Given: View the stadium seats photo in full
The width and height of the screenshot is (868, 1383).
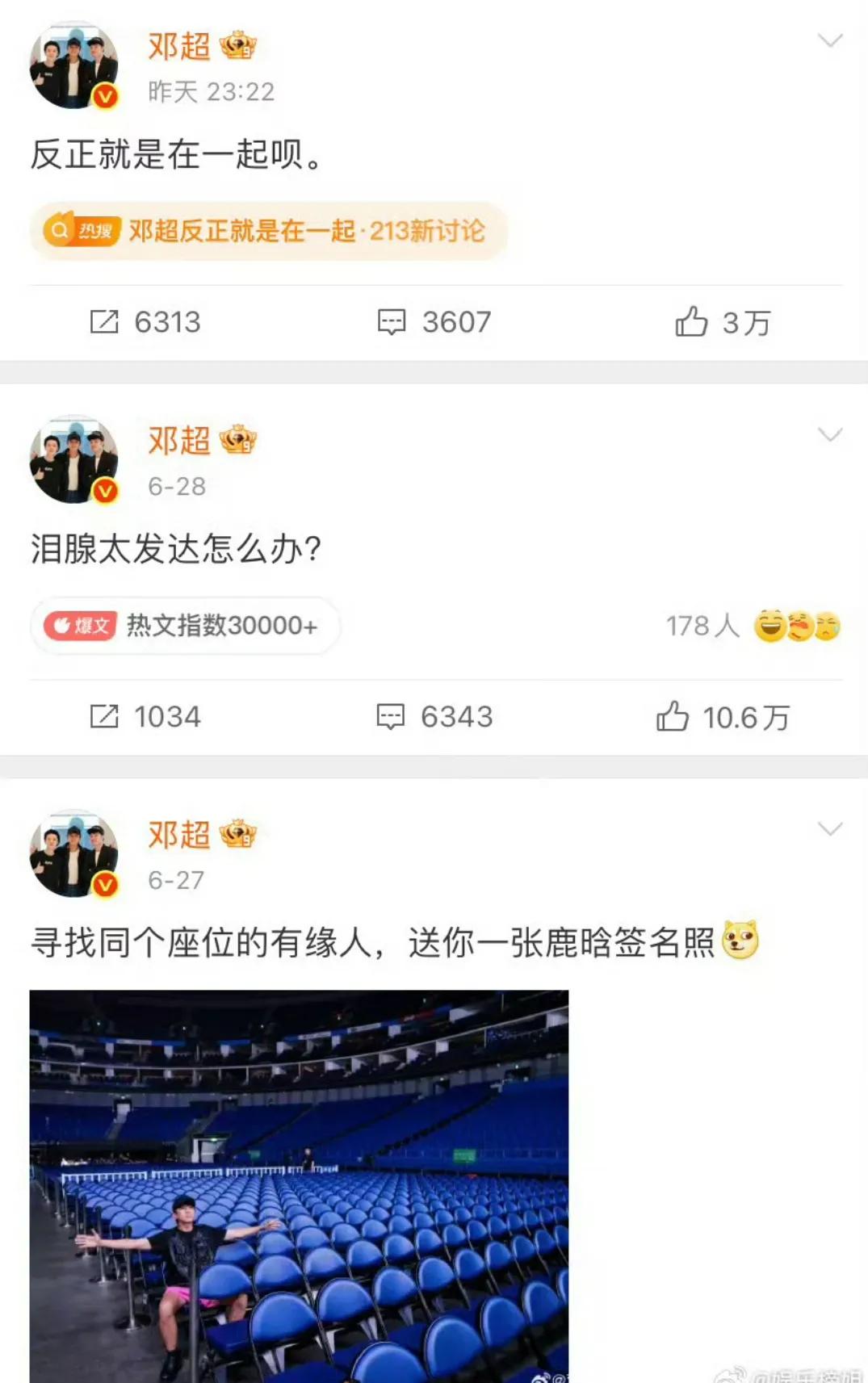Looking at the screenshot, I should click(299, 1185).
